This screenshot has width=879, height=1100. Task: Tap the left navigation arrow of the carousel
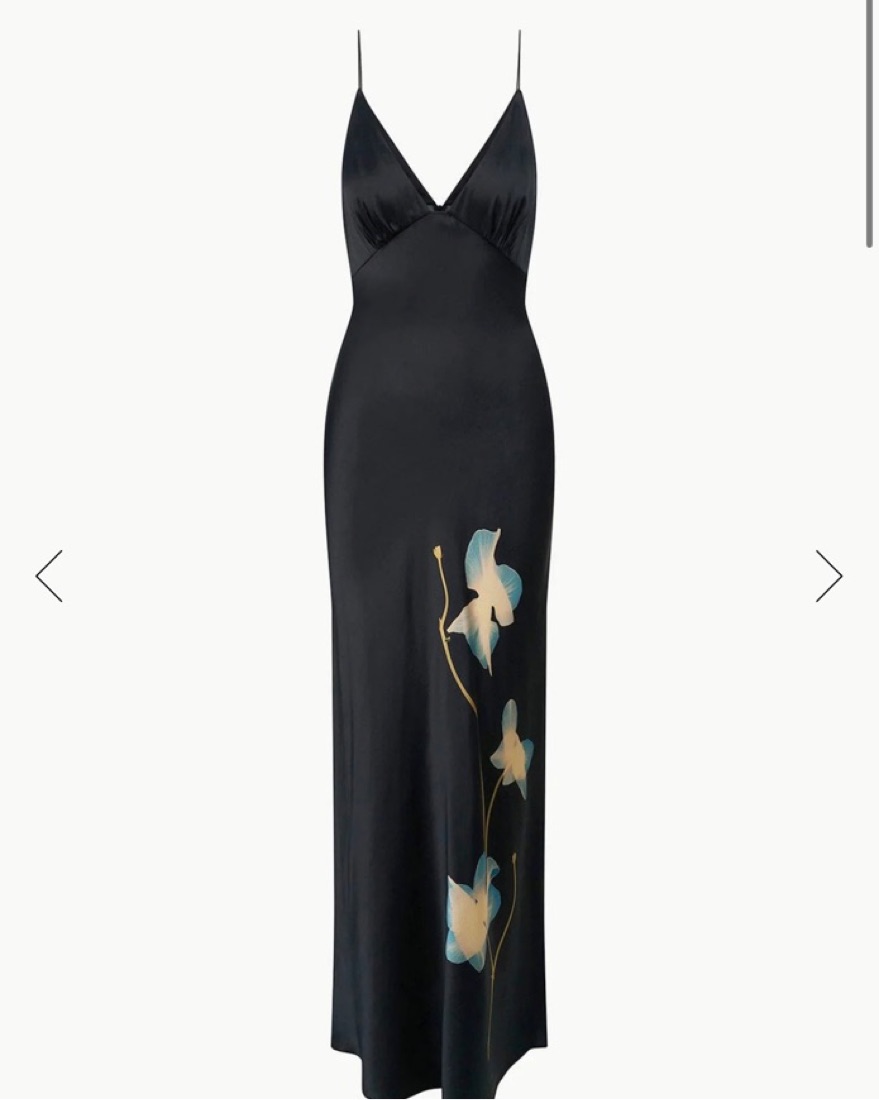pyautogui.click(x=50, y=576)
